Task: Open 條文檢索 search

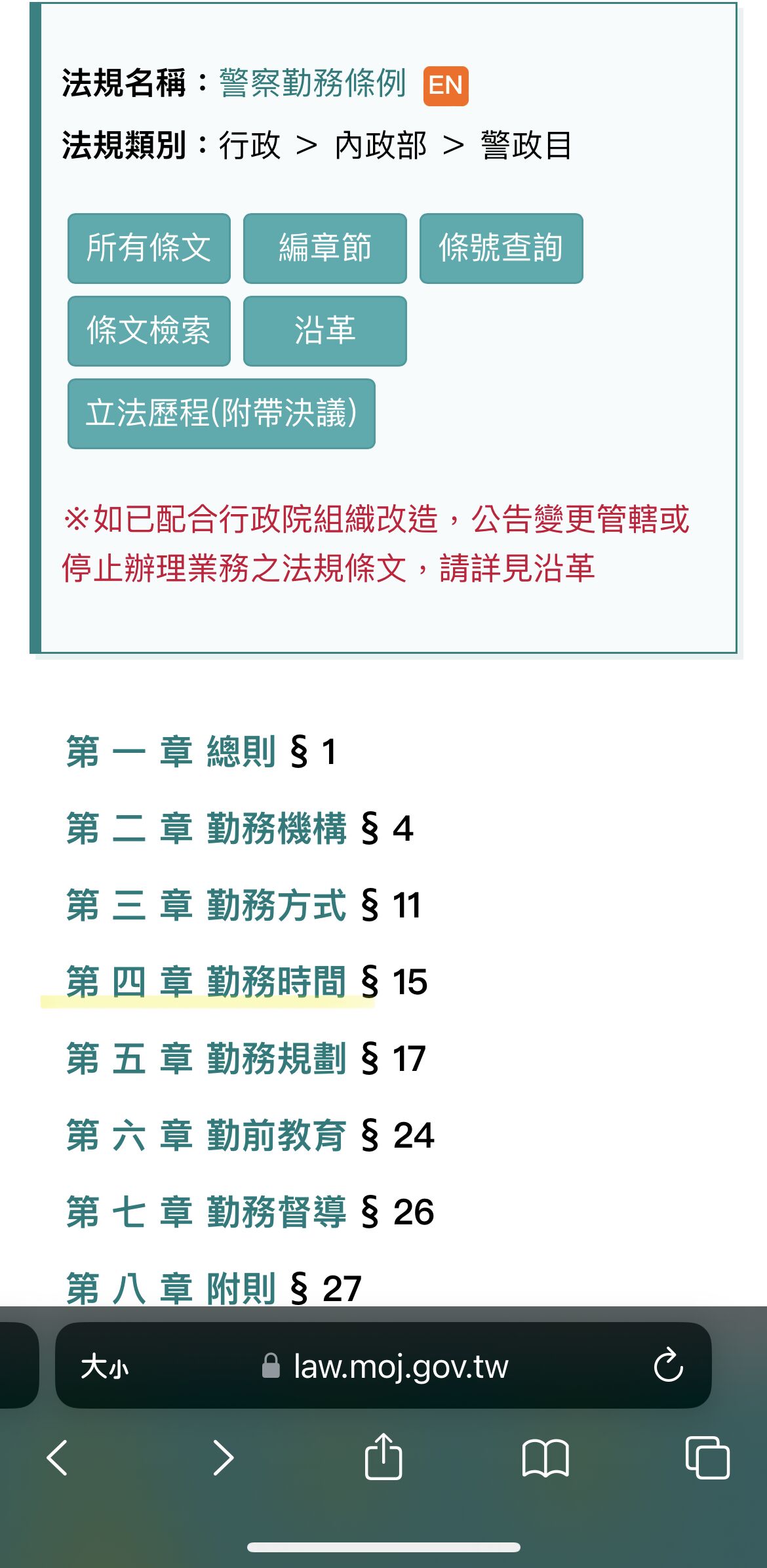Action: click(x=149, y=331)
